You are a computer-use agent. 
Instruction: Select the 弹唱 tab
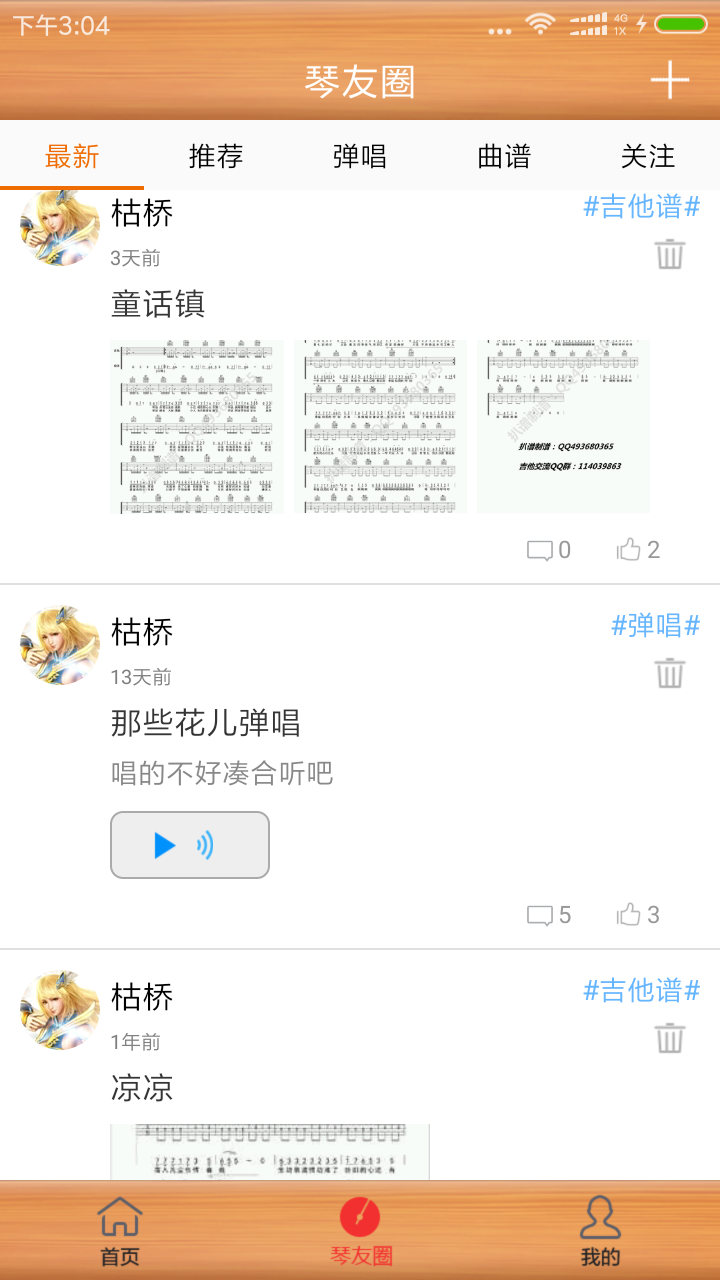359,156
